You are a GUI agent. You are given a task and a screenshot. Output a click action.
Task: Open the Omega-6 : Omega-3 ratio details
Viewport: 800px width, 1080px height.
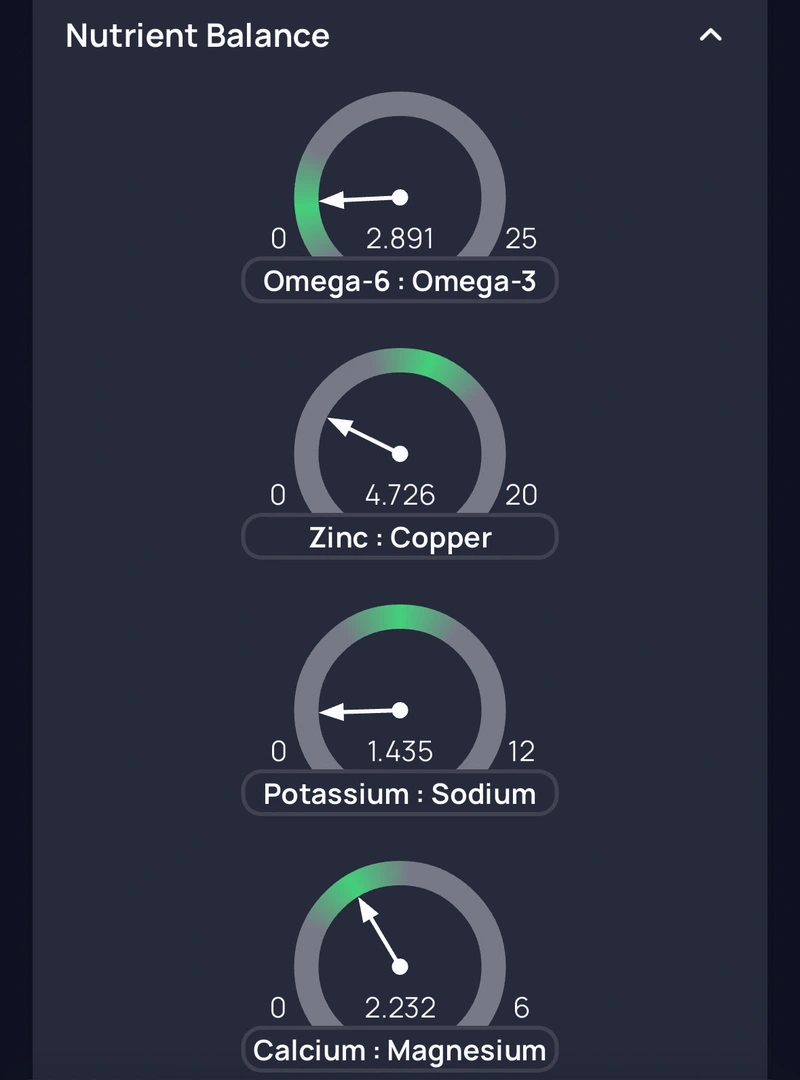pyautogui.click(x=399, y=282)
